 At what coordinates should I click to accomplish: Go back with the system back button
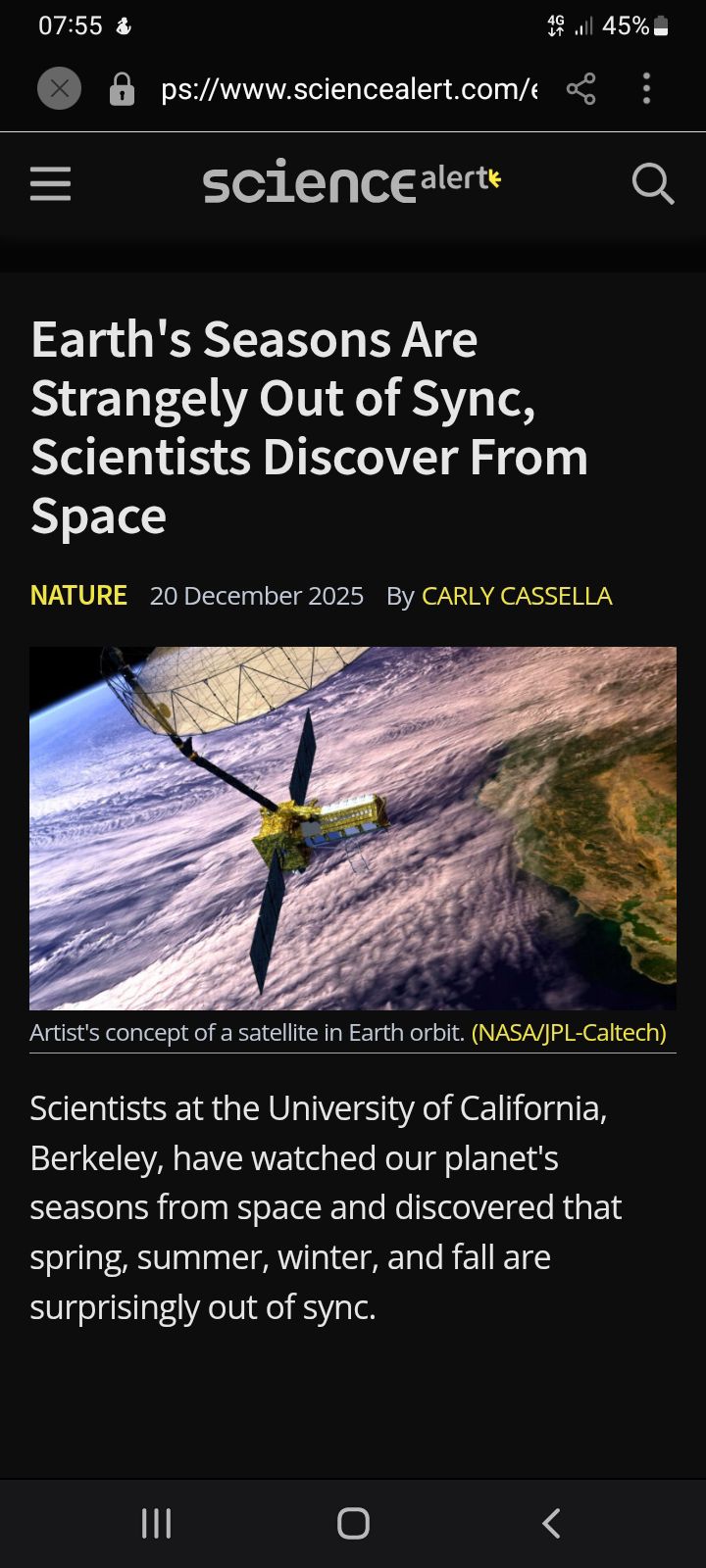(551, 1523)
